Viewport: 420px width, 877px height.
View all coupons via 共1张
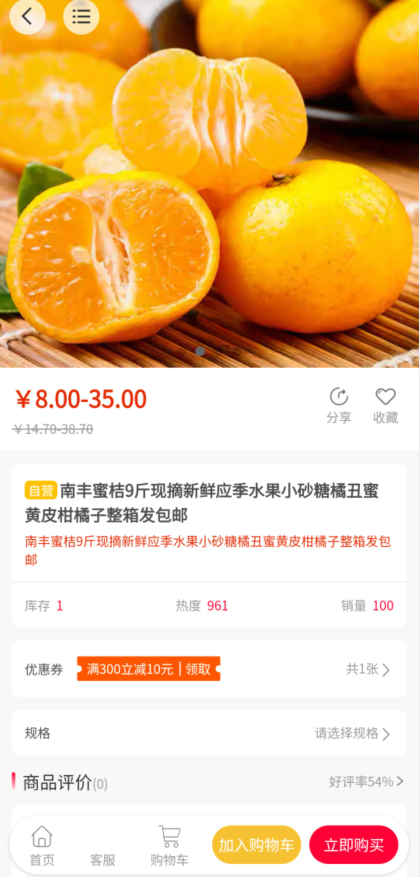pos(367,669)
